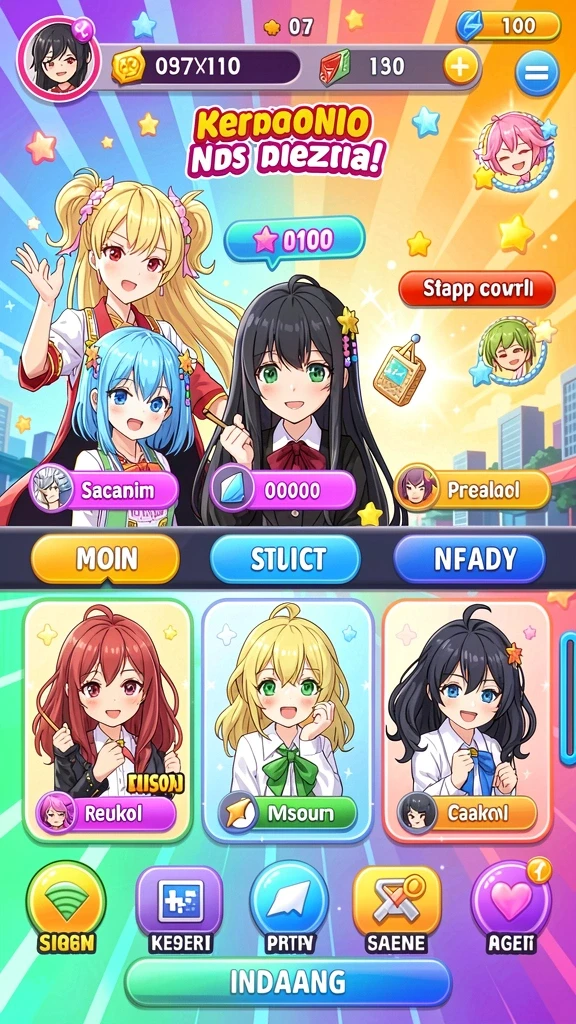Add more currency with the plus button
The height and width of the screenshot is (1024, 576).
(x=461, y=67)
